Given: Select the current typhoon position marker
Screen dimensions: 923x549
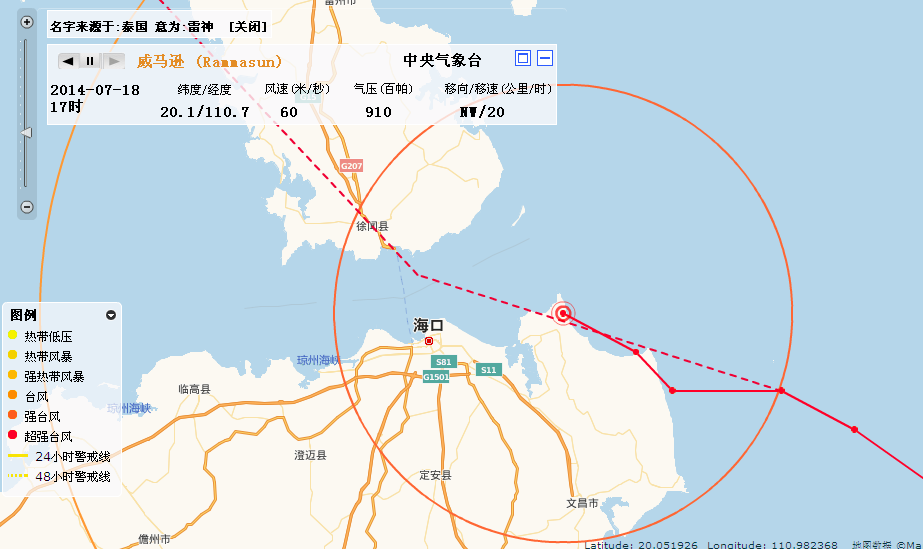Looking at the screenshot, I should point(563,313).
